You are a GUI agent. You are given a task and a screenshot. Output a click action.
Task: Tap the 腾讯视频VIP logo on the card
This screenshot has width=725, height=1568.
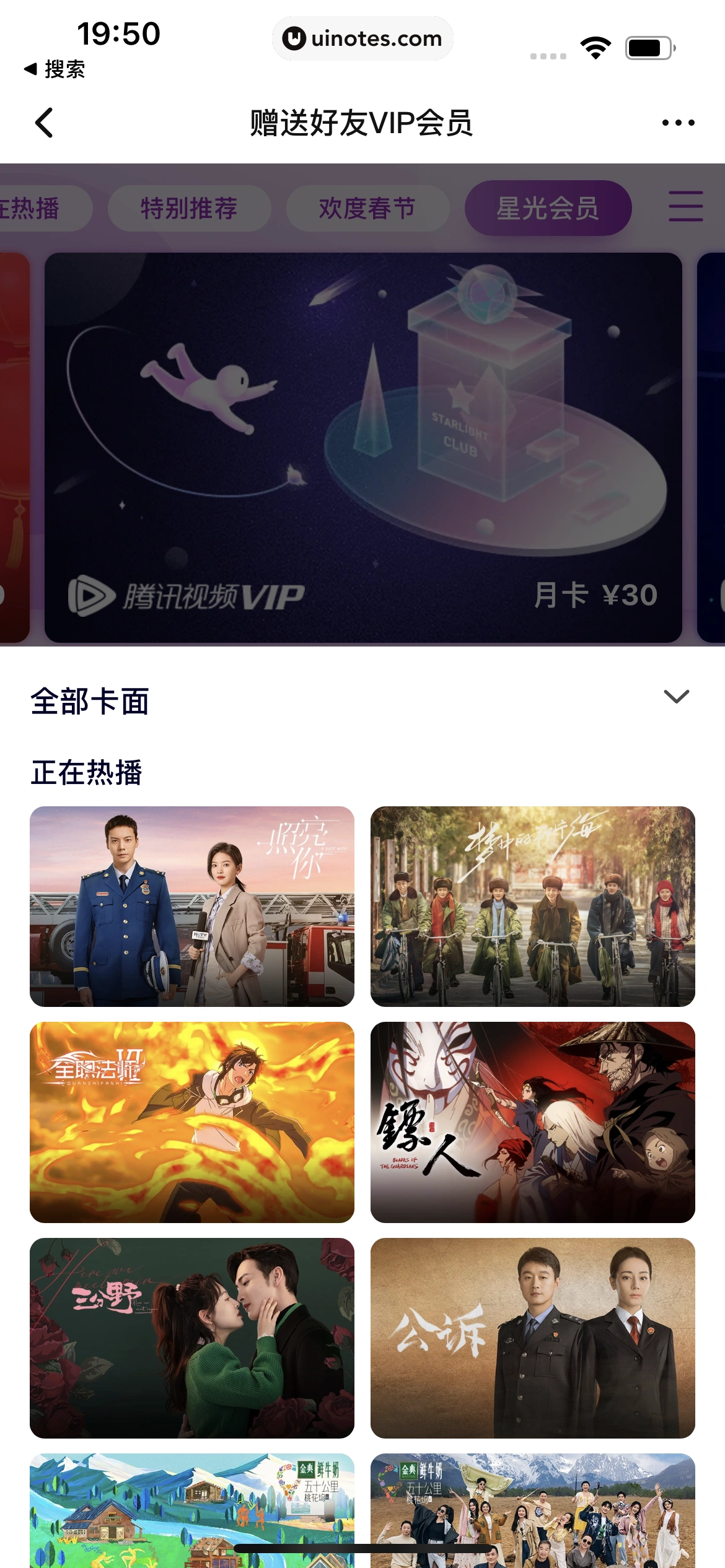tap(186, 594)
